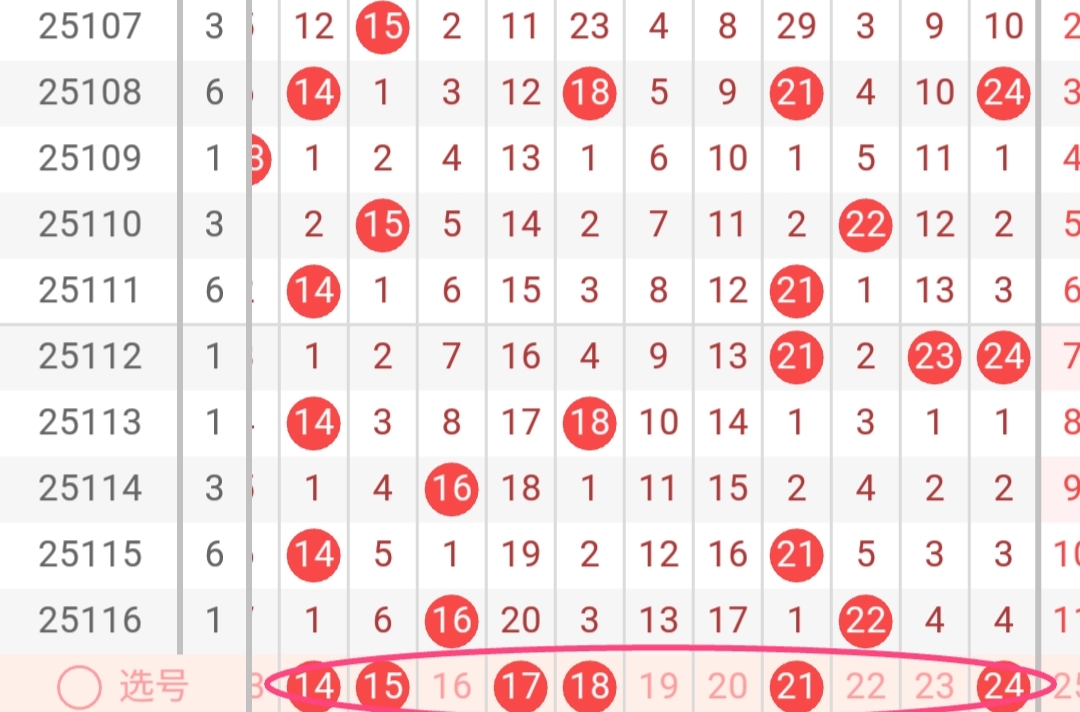This screenshot has height=712, width=1080.
Task: Select faded number 23 in the 选号 row
Action: click(x=934, y=687)
